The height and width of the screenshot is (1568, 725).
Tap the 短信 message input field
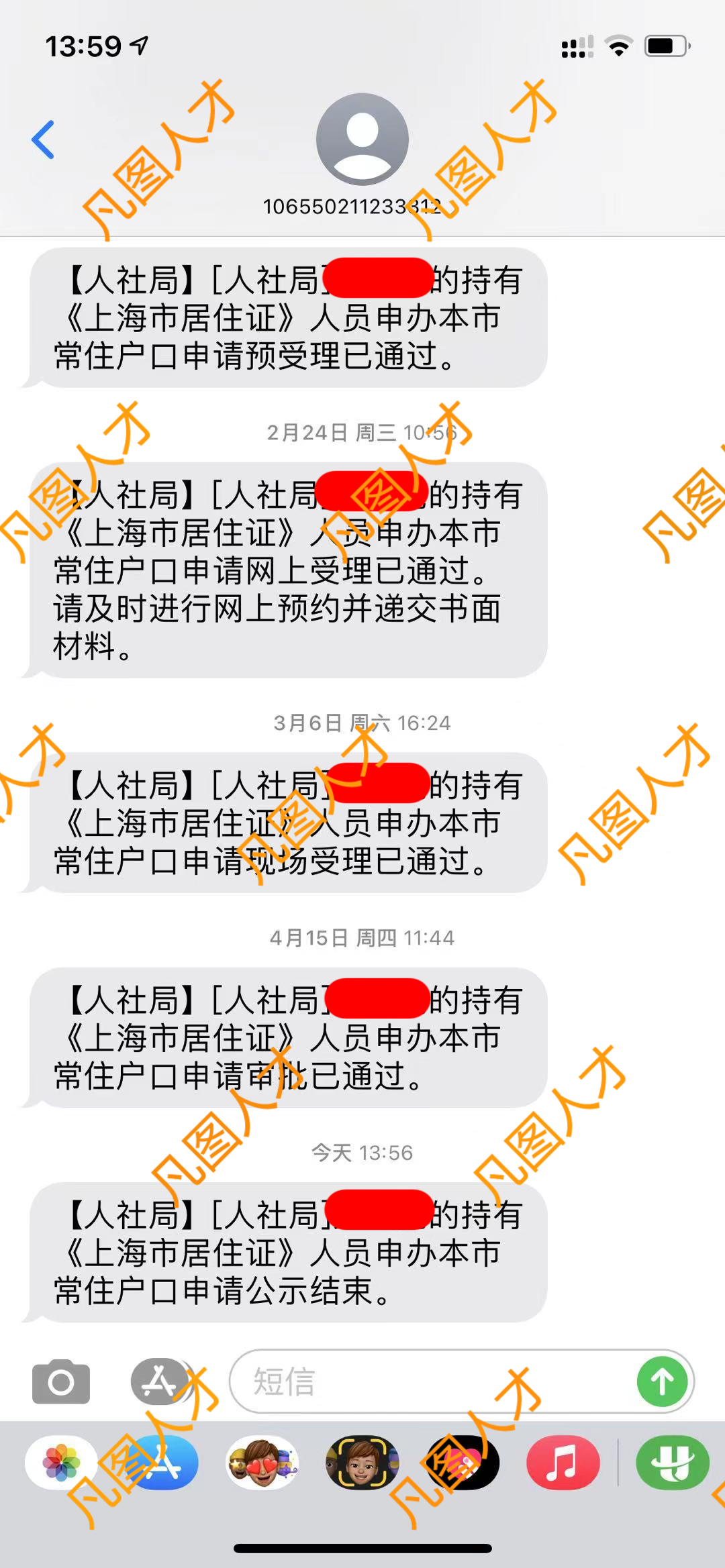430,1381
